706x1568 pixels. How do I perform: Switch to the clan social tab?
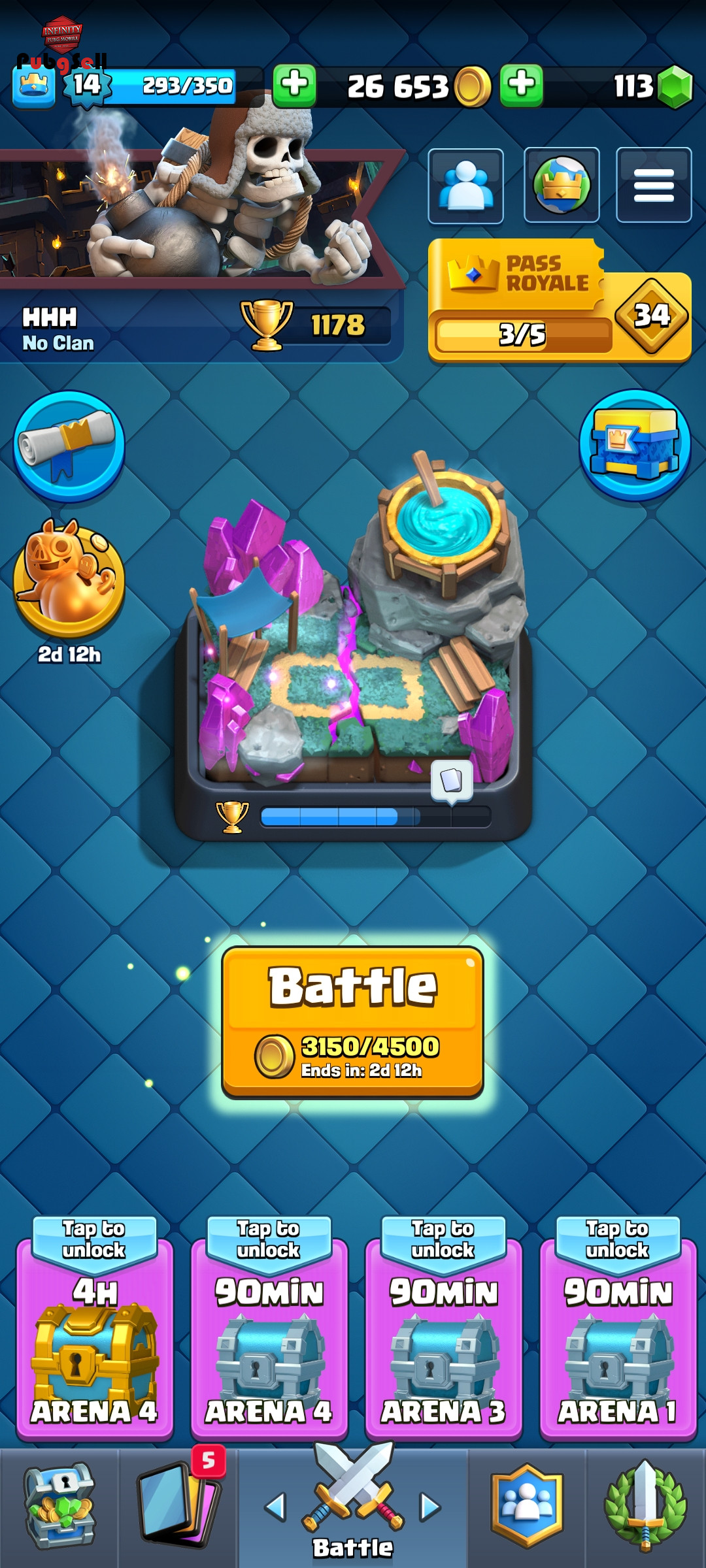point(527,1507)
